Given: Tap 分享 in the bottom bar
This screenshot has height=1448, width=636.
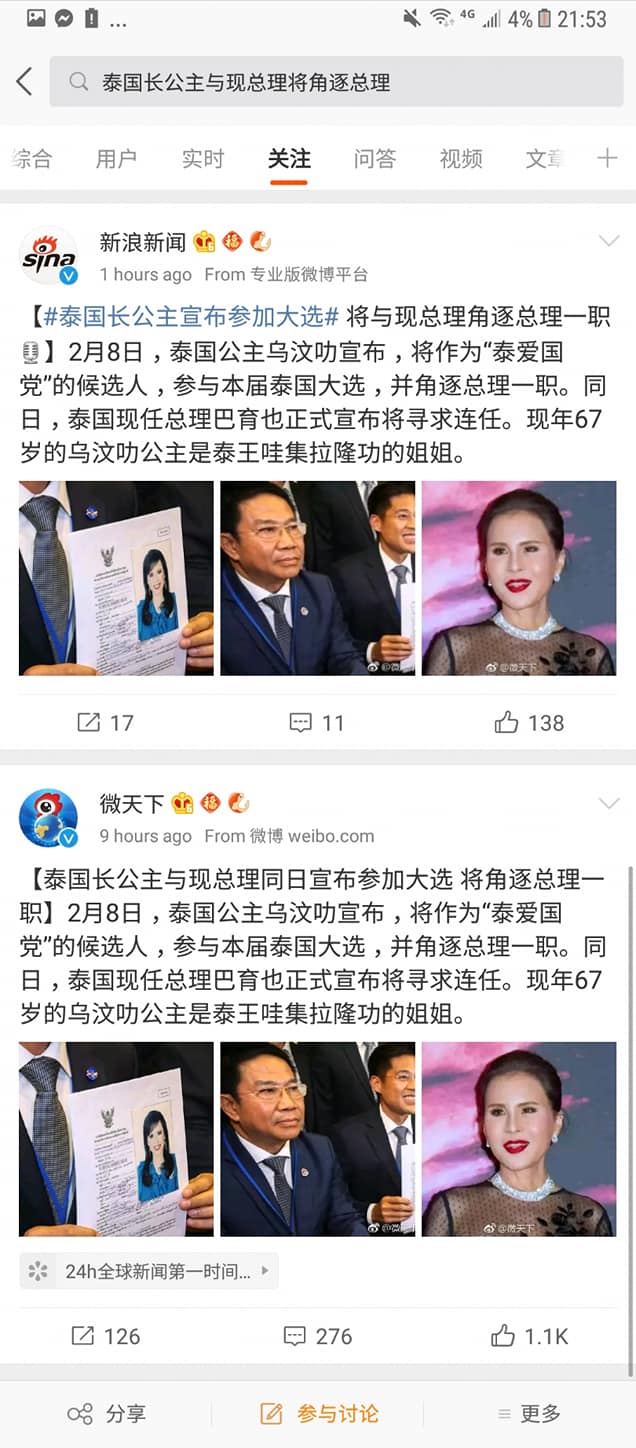Looking at the screenshot, I should pos(107,1413).
